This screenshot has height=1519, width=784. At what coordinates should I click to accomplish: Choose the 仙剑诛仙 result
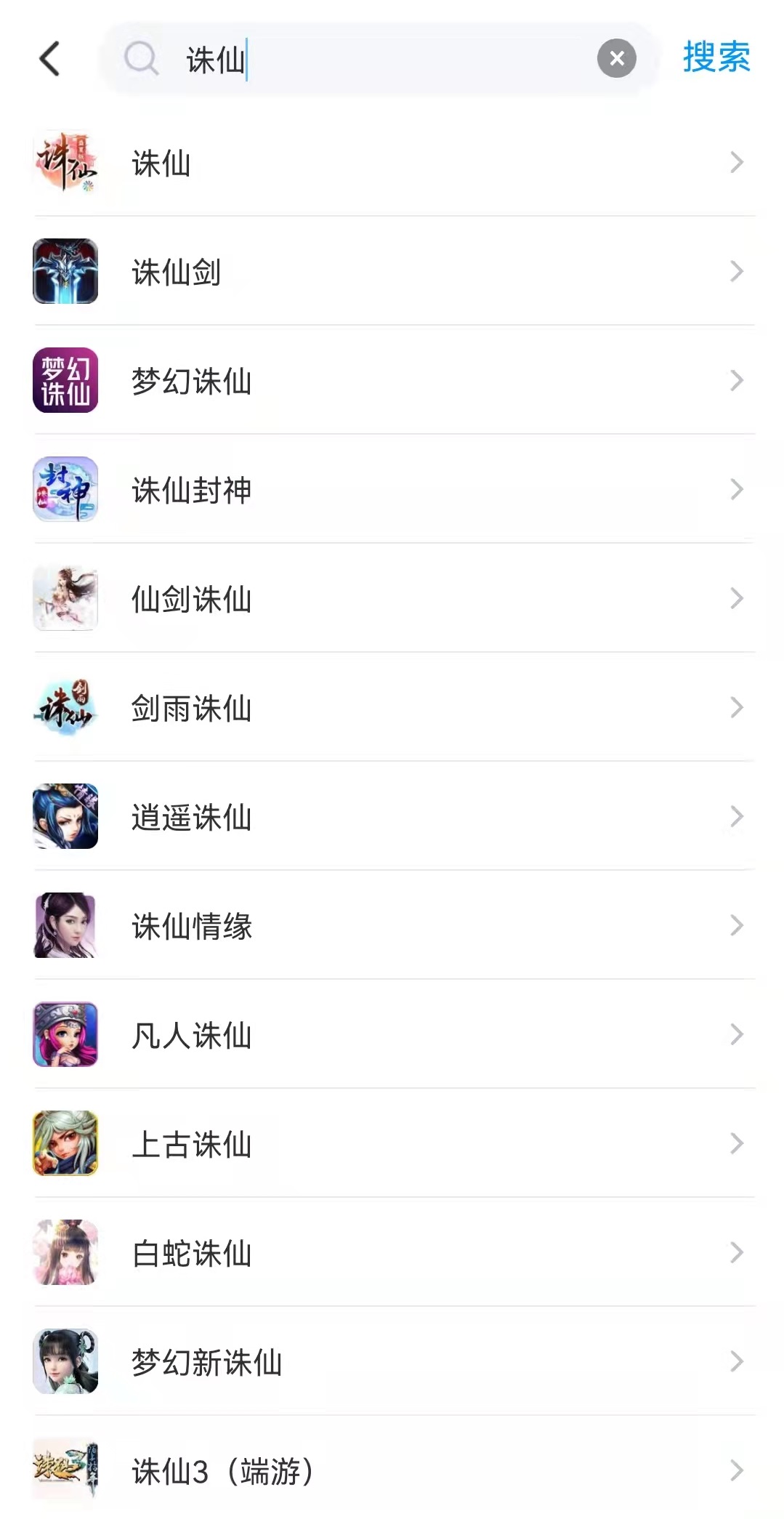point(392,599)
